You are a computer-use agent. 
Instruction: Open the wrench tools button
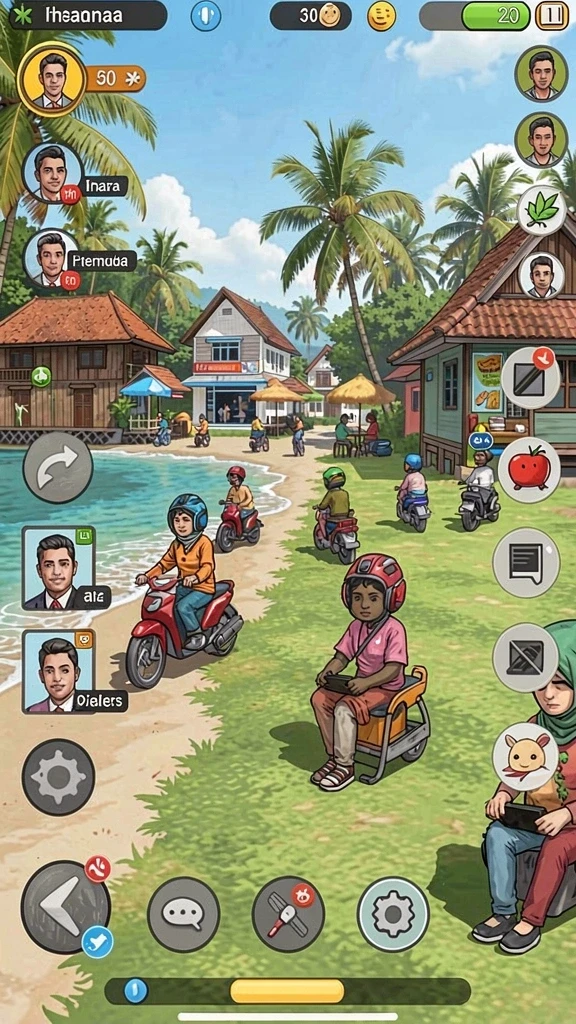(288, 914)
